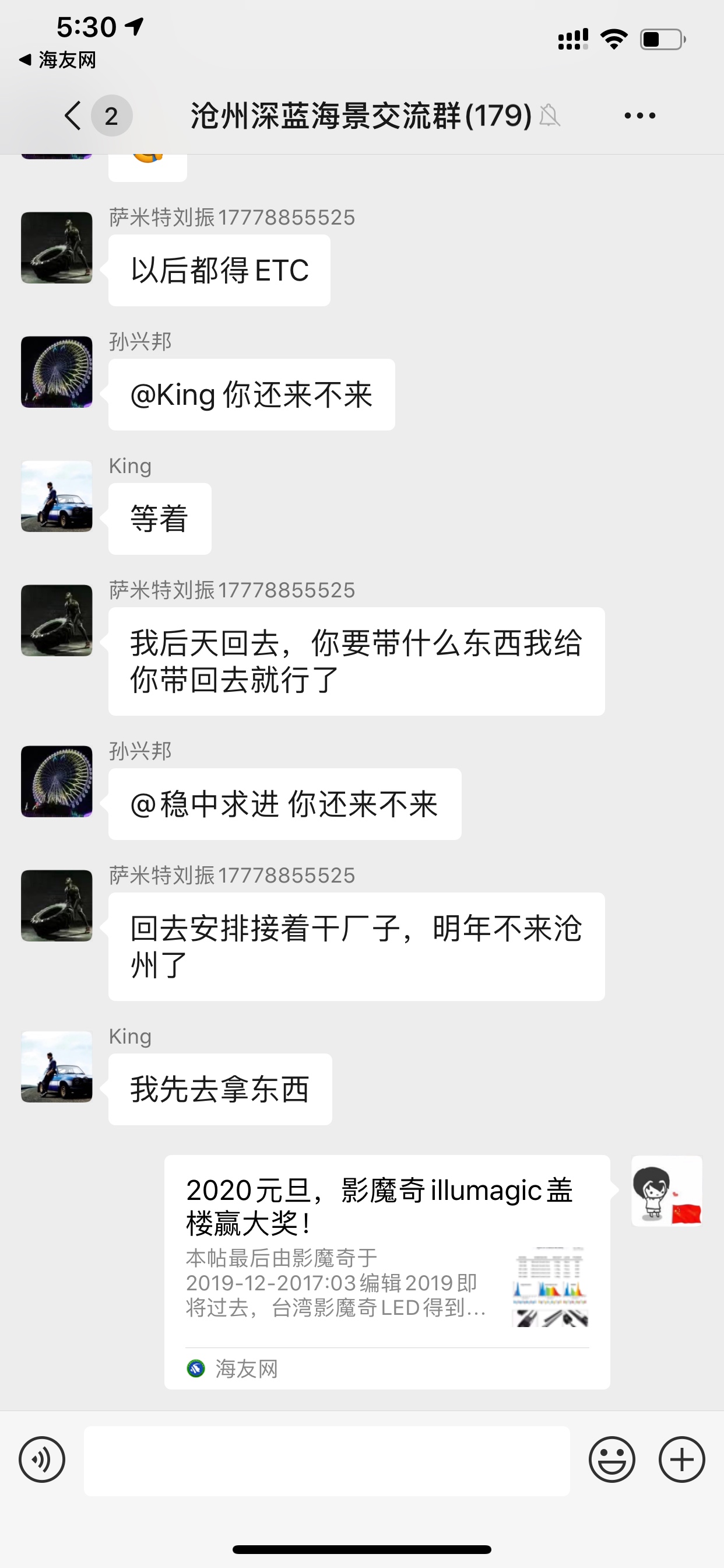Open the group chat overflow menu
The height and width of the screenshot is (1568, 724).
coord(639,116)
